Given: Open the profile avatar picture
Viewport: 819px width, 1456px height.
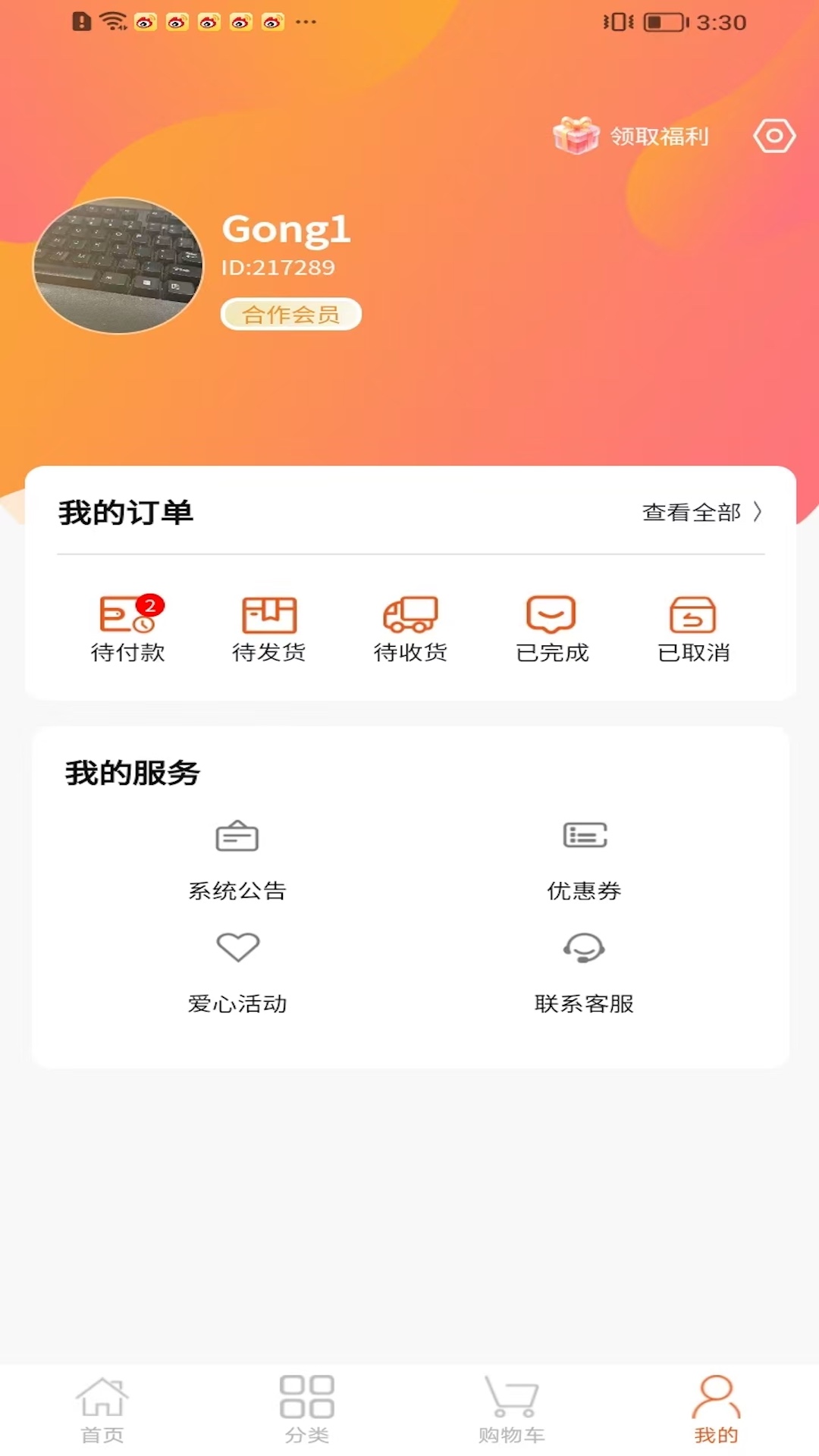Looking at the screenshot, I should tap(118, 265).
